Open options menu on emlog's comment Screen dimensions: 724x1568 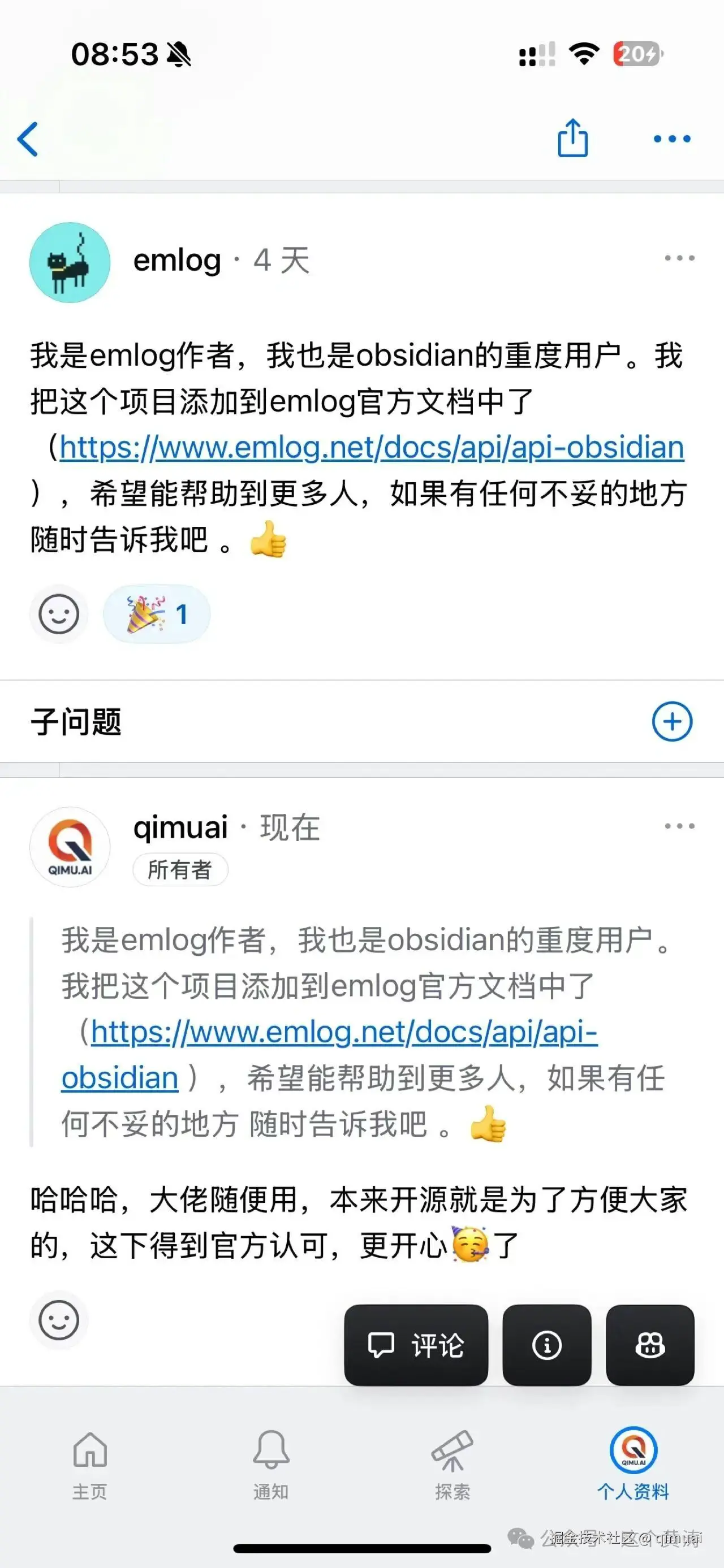click(x=679, y=258)
